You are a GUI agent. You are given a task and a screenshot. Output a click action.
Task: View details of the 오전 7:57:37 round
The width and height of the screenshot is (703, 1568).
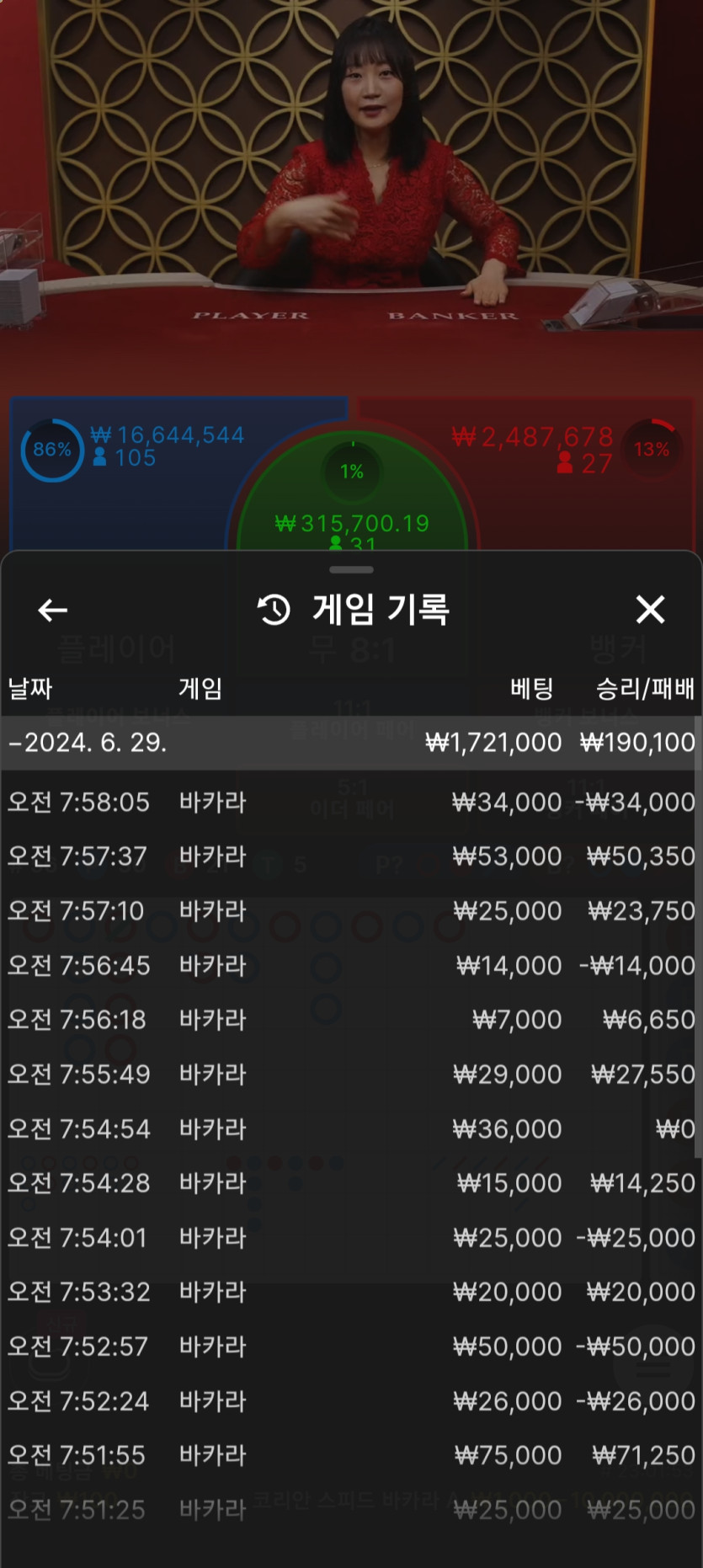[x=351, y=856]
